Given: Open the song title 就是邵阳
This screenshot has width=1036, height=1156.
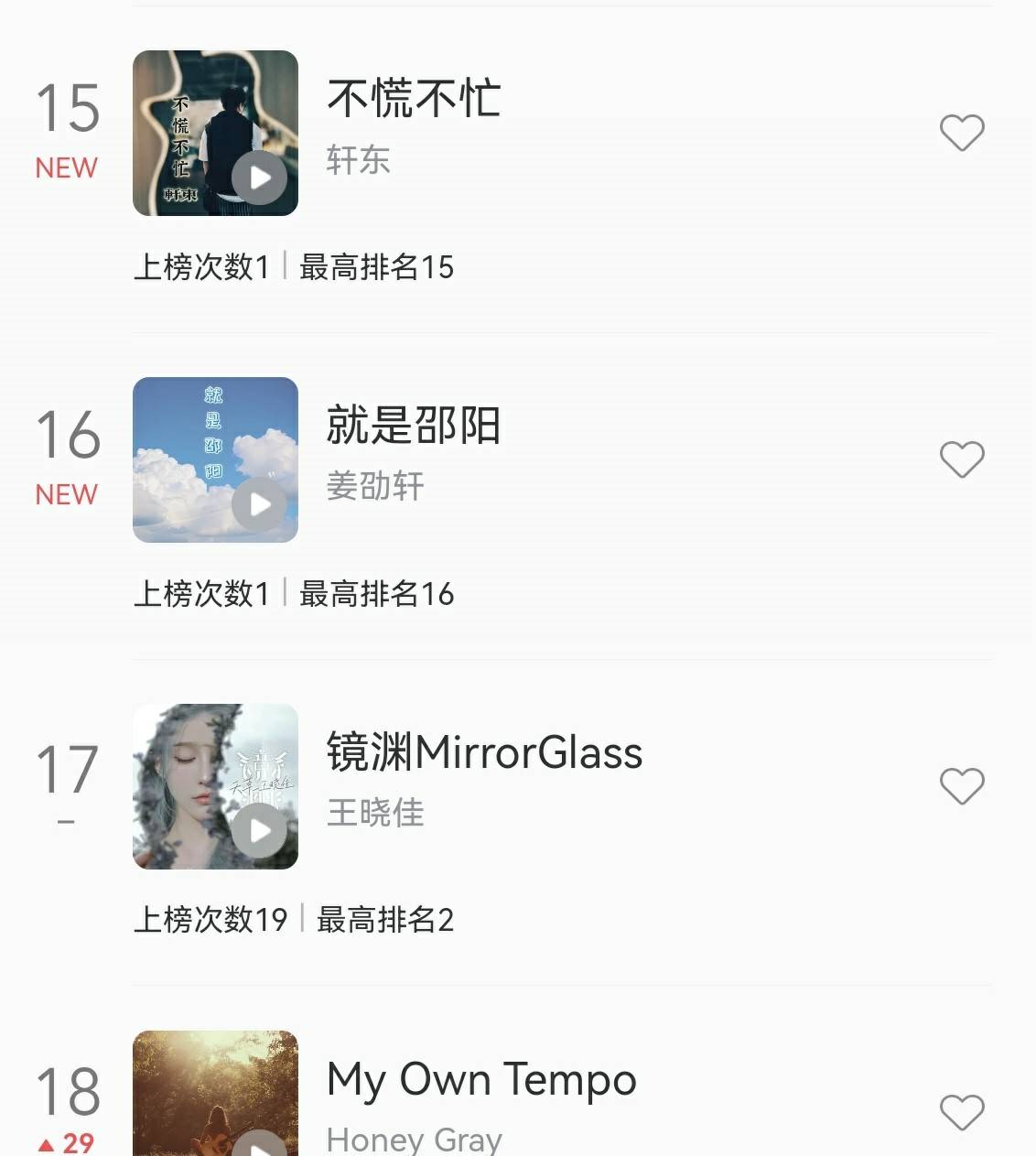Looking at the screenshot, I should [414, 426].
